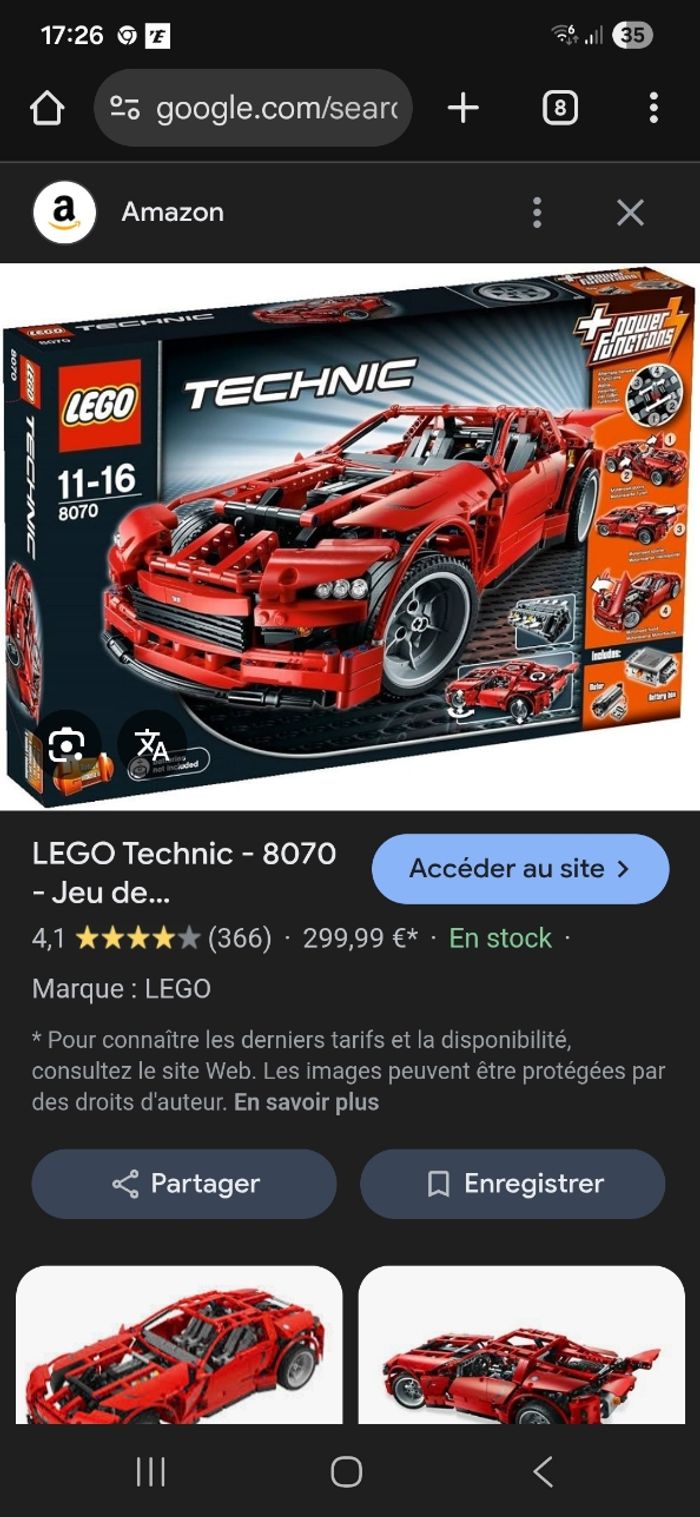Search this image with Google Lens
The width and height of the screenshot is (700, 1517).
[66, 745]
